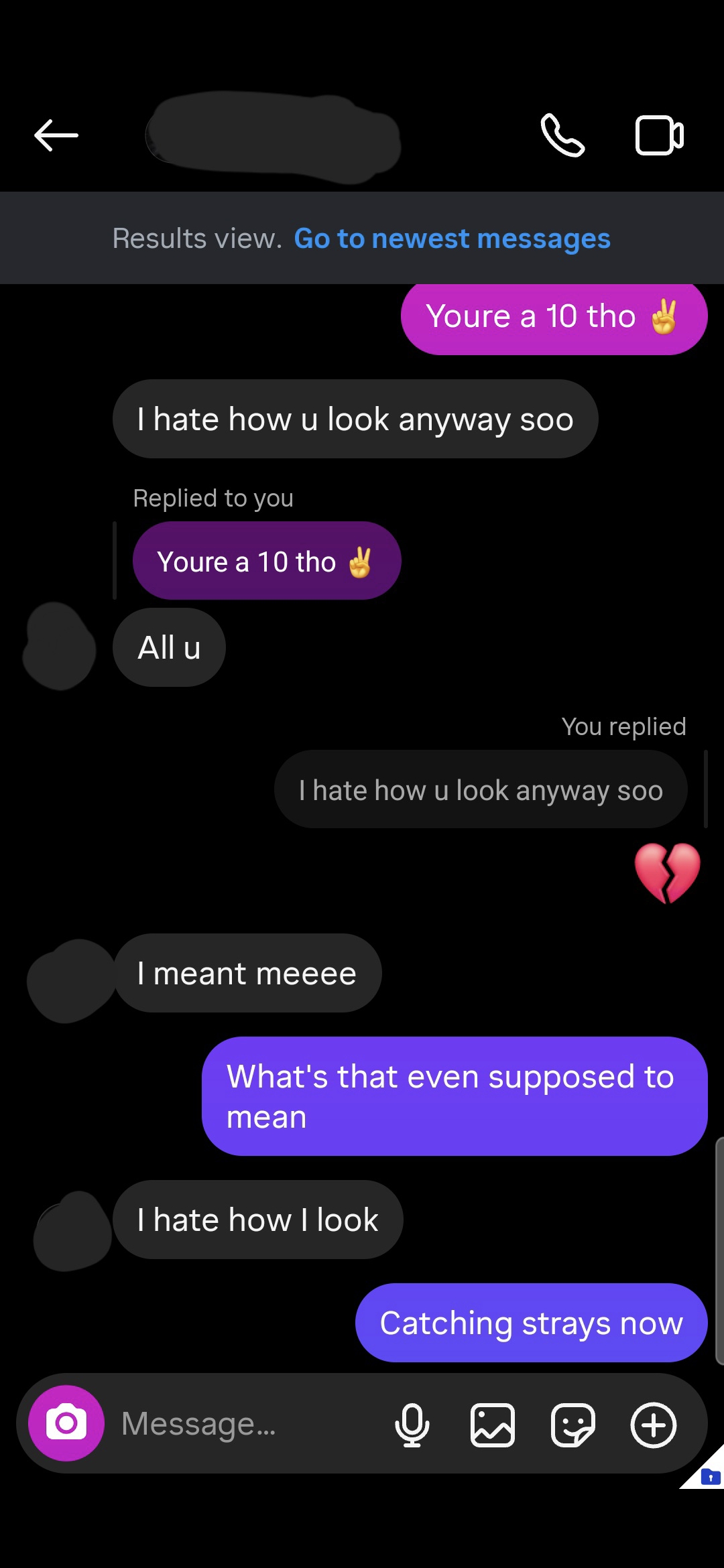
Task: Open the sticker picker
Action: coord(572,1425)
